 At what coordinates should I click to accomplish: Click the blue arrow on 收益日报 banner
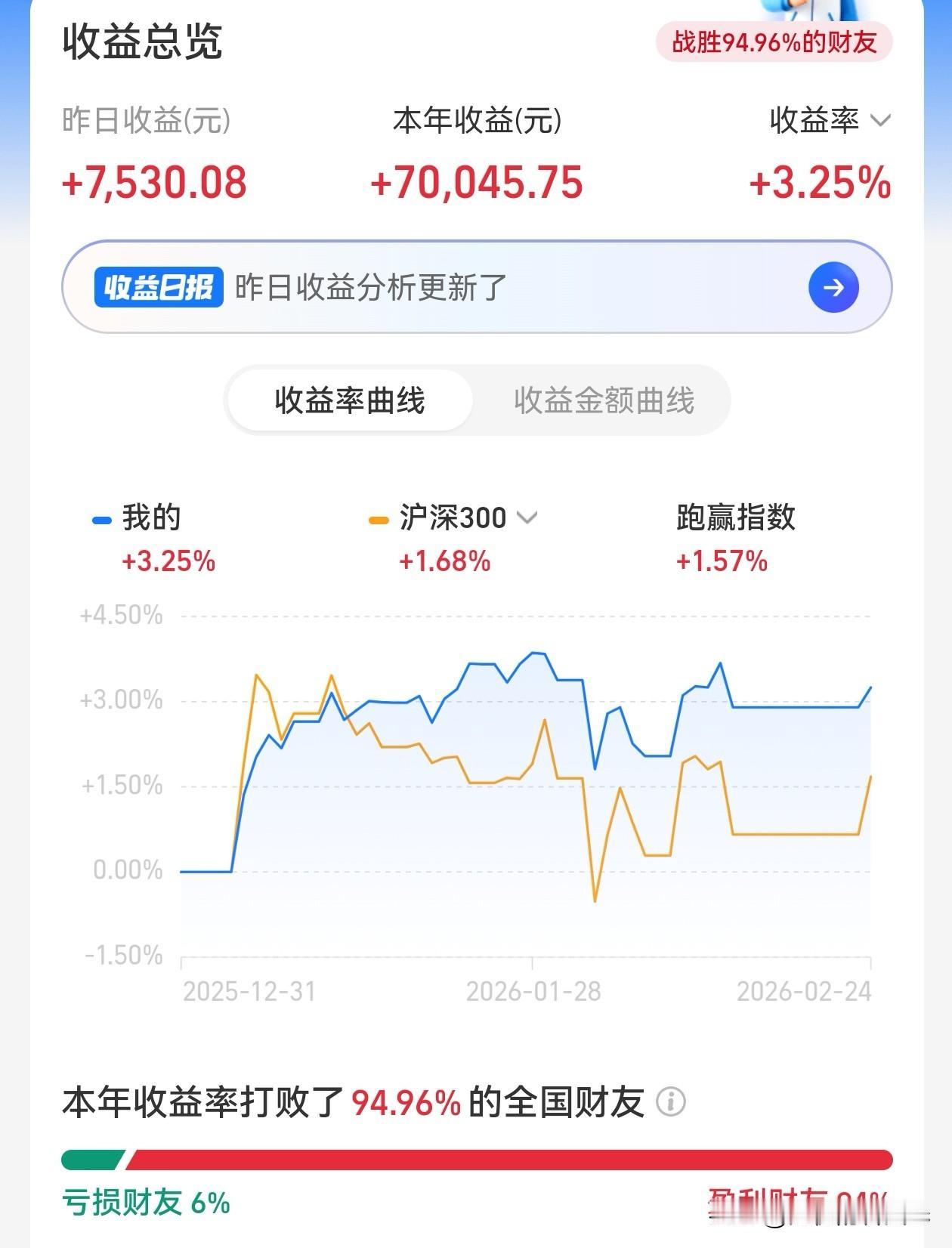pyautogui.click(x=833, y=287)
